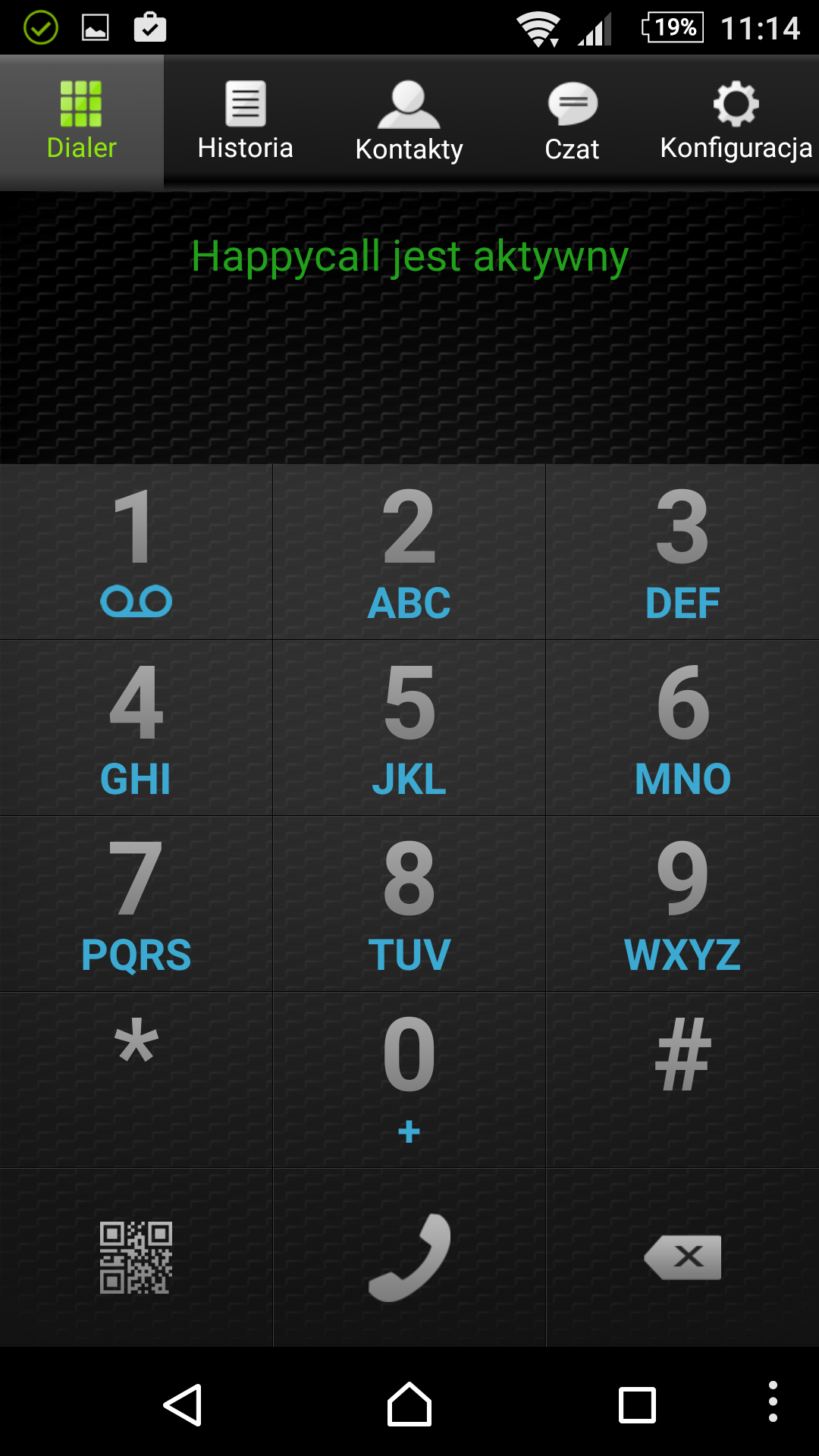The width and height of the screenshot is (819, 1456).
Task: Enter digit 9 WXYZ
Action: click(682, 904)
